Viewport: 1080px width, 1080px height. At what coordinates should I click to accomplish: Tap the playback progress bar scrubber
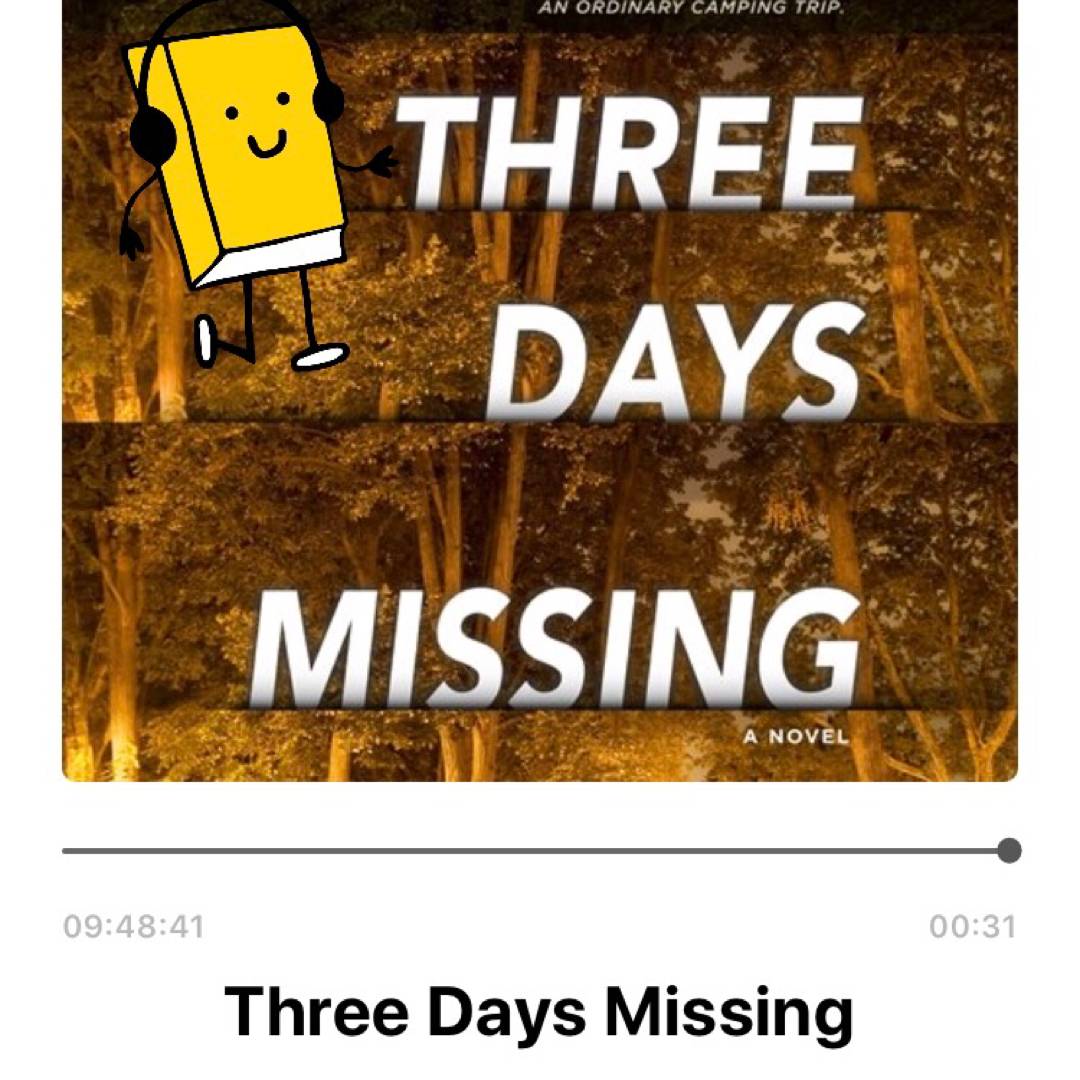click(x=1009, y=851)
